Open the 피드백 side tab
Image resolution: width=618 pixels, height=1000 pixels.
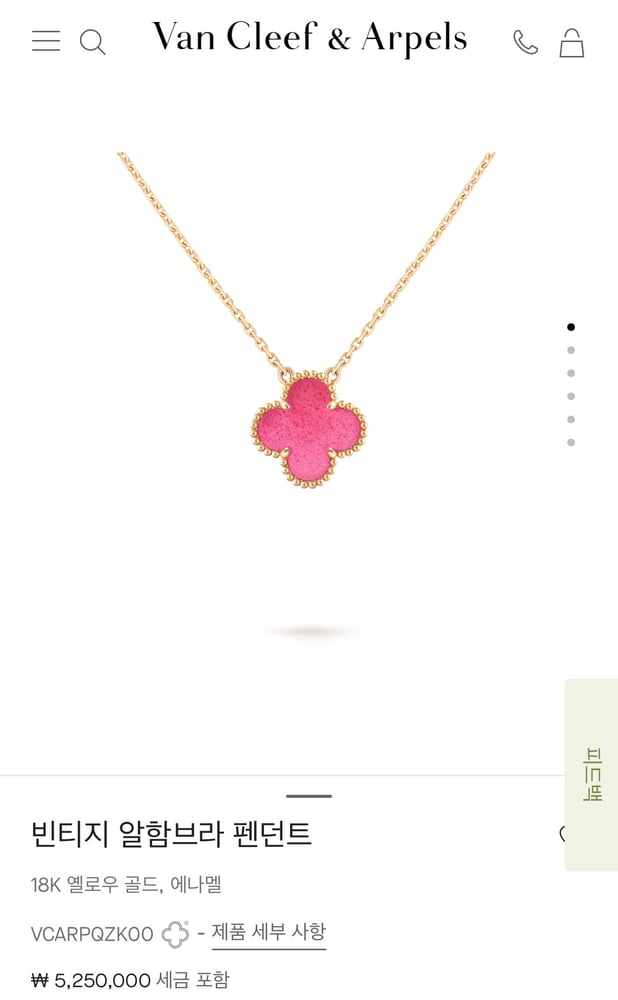(x=592, y=775)
